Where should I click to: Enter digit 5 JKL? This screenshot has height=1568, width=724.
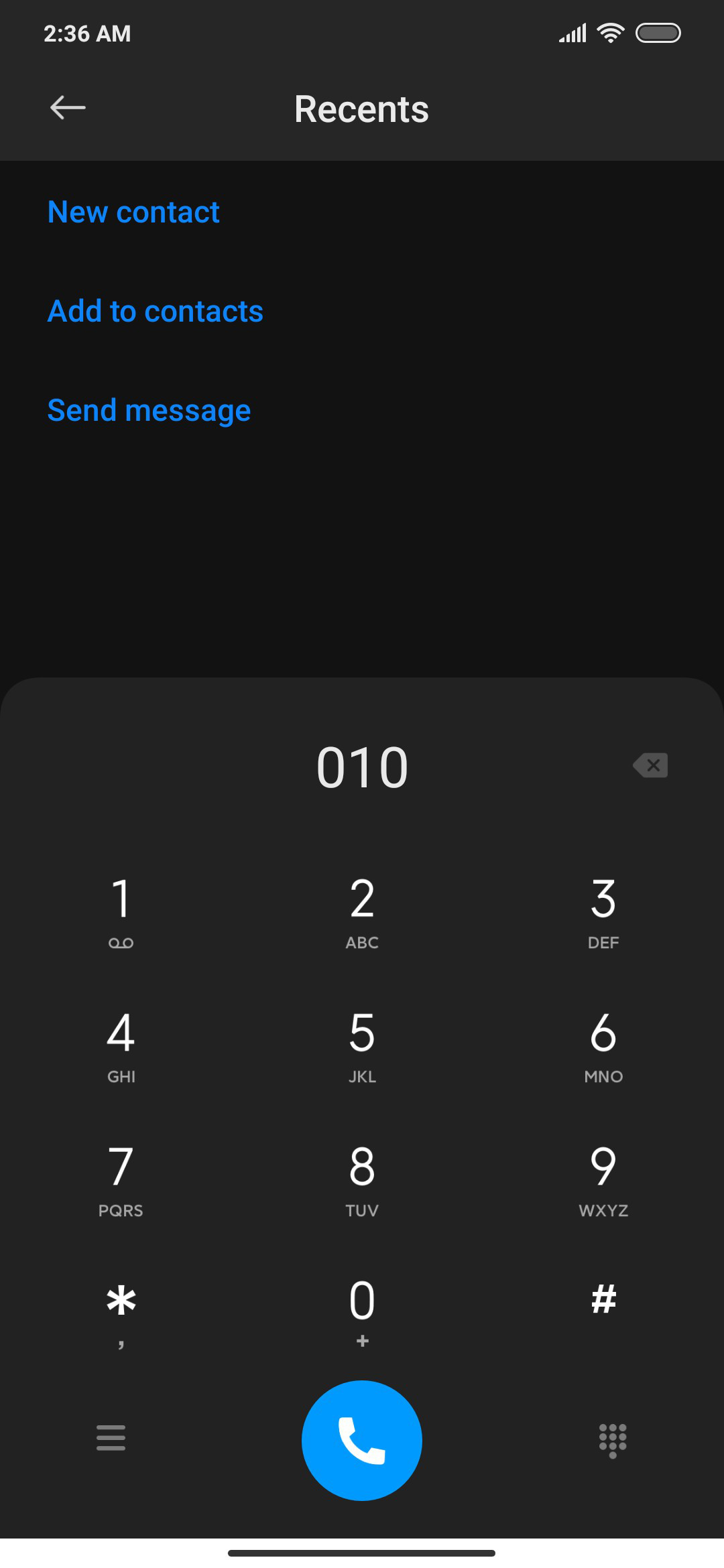click(x=362, y=1047)
